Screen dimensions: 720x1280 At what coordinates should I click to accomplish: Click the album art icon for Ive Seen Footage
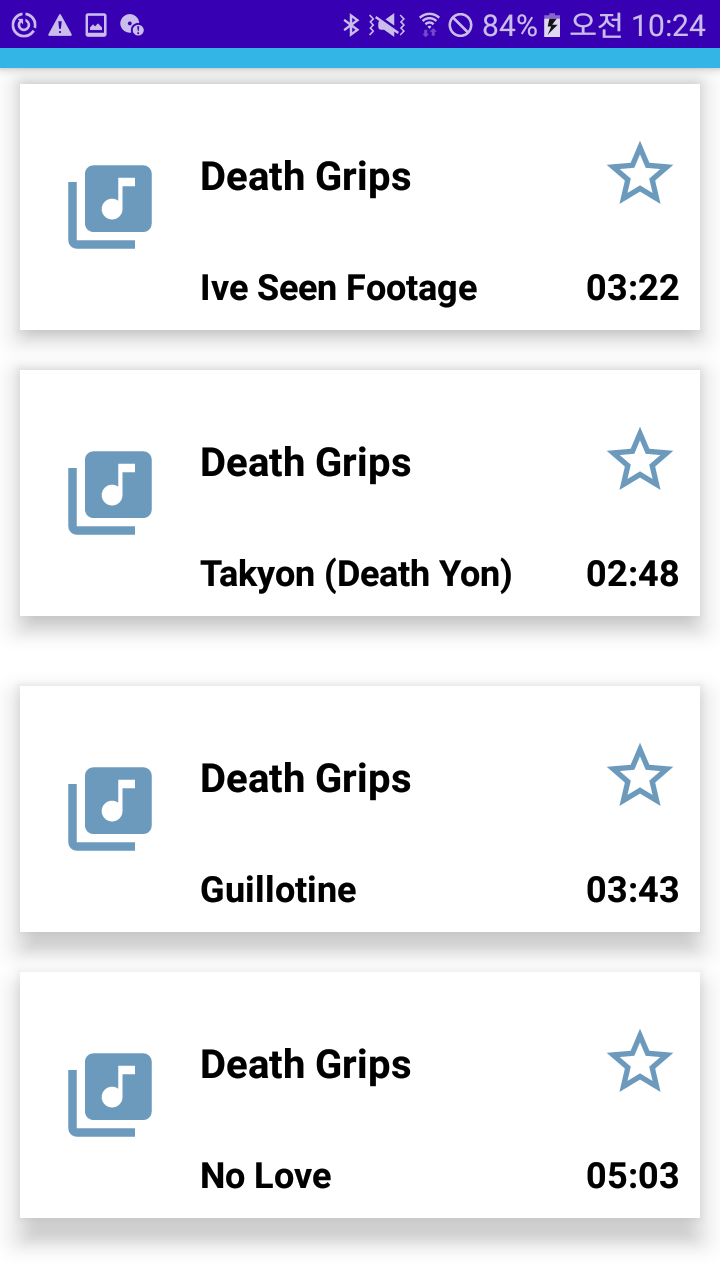[x=110, y=205]
